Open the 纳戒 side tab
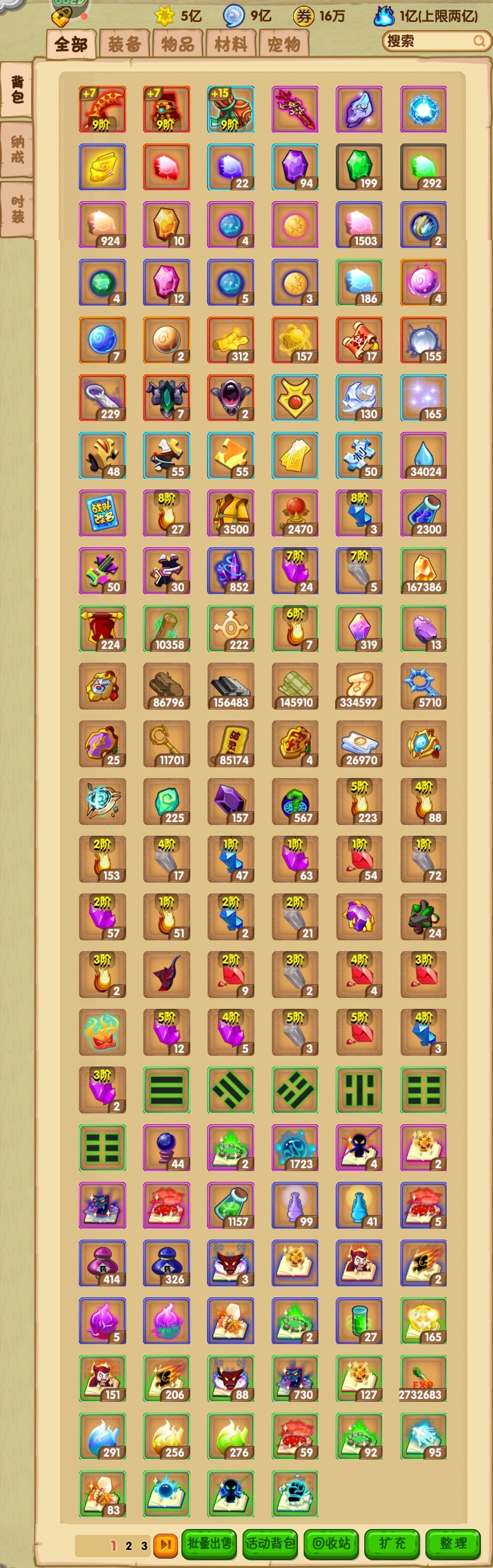The height and width of the screenshot is (1568, 493). click(17, 149)
